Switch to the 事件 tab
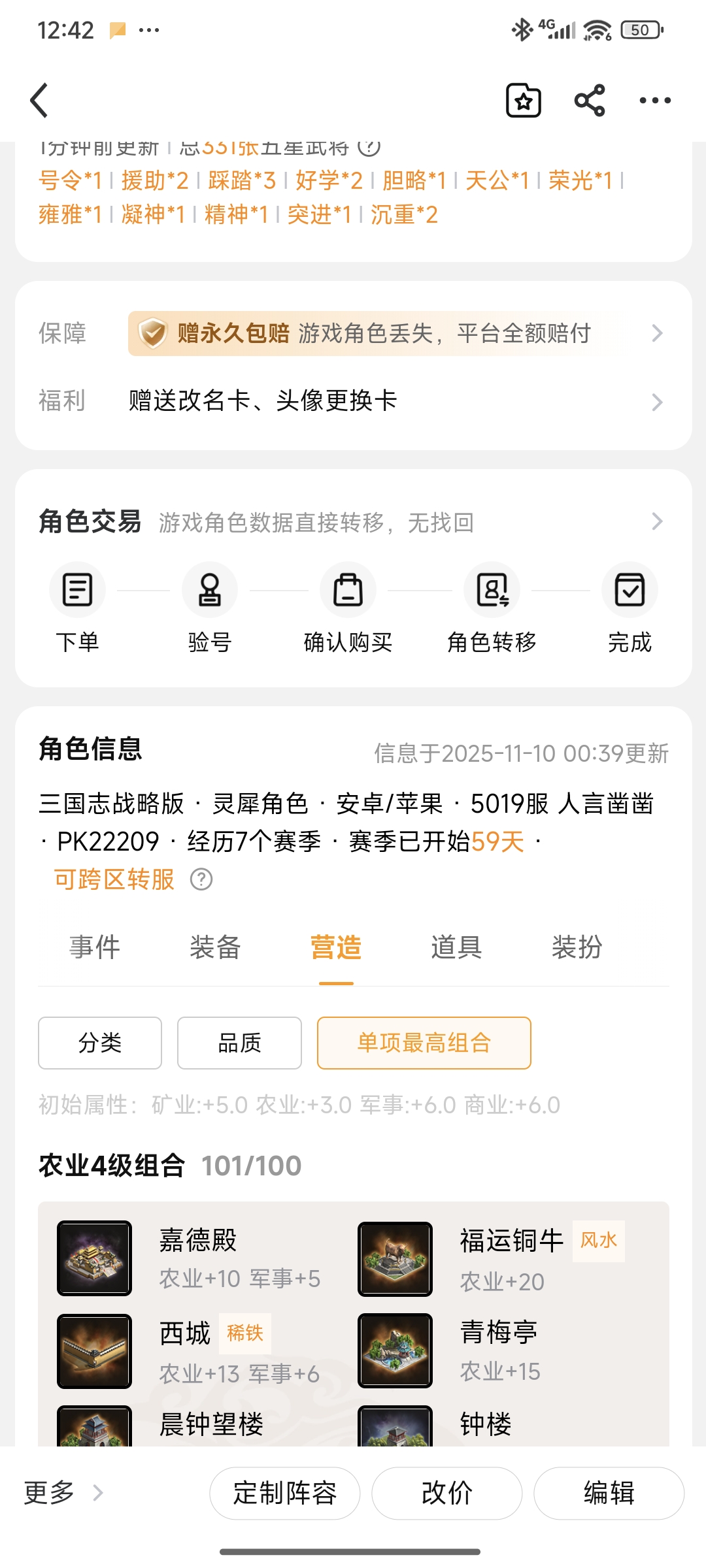This screenshot has height=1568, width=706. coord(95,947)
